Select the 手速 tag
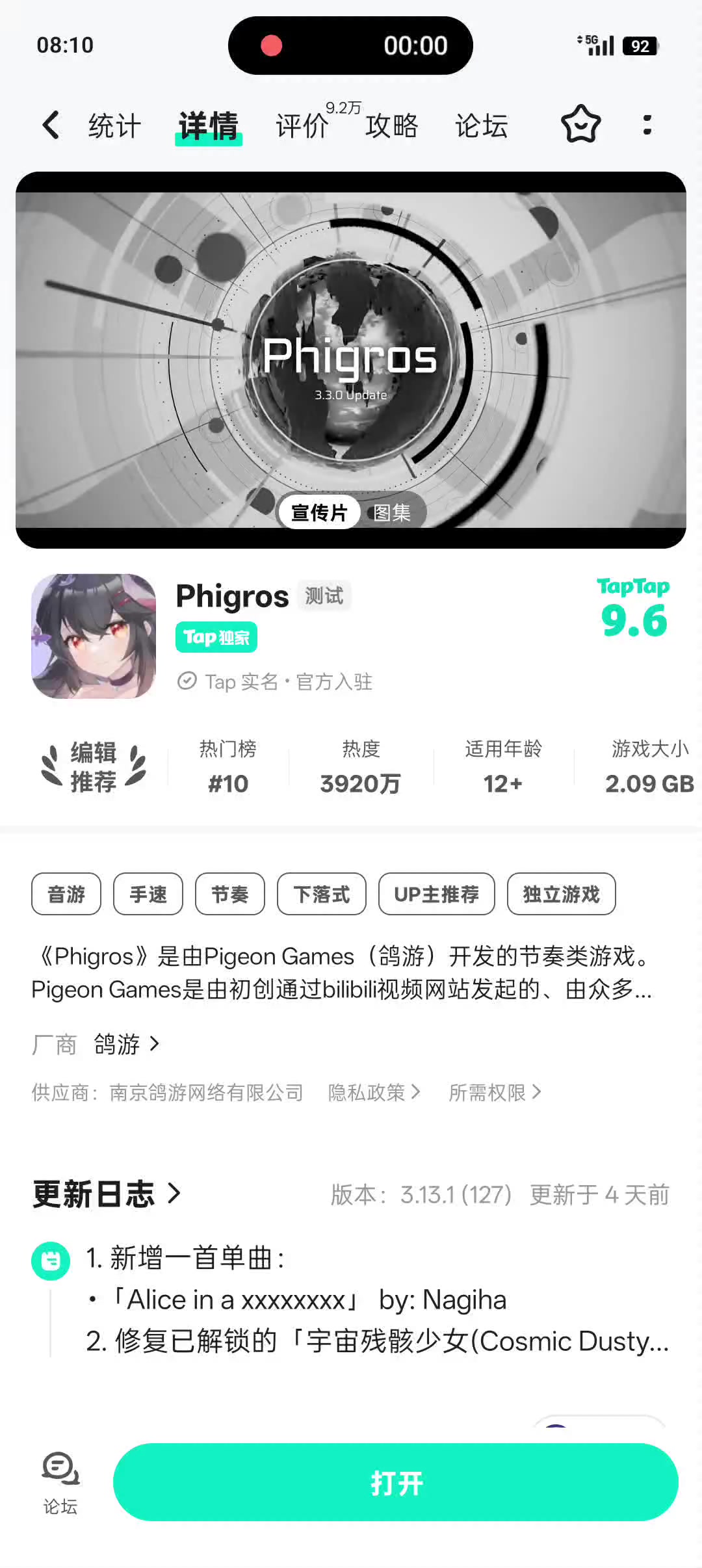This screenshot has height=1568, width=702. pos(148,894)
